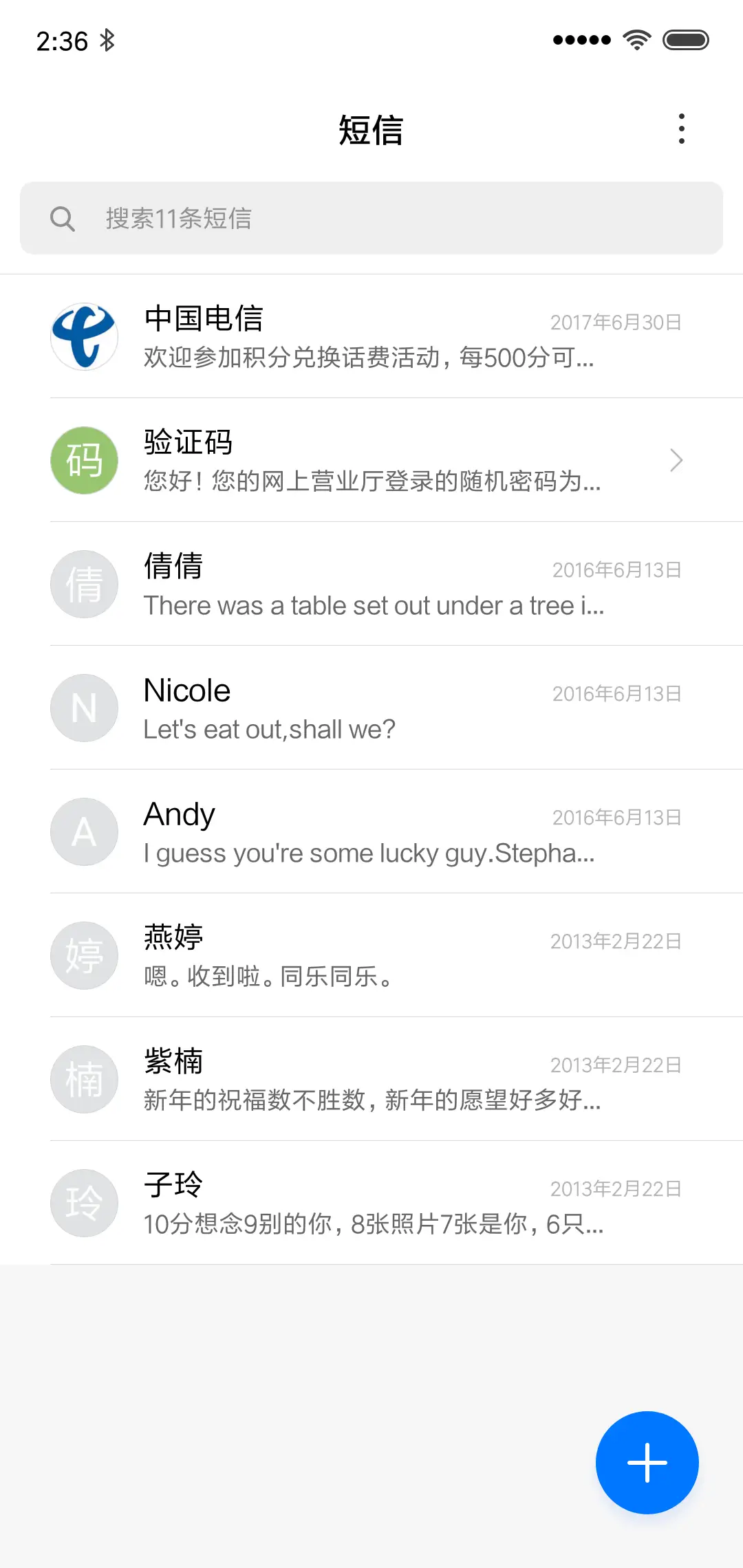Image resolution: width=743 pixels, height=1568 pixels.
Task: Click the 紫楠 contact avatar
Action: tap(84, 1079)
